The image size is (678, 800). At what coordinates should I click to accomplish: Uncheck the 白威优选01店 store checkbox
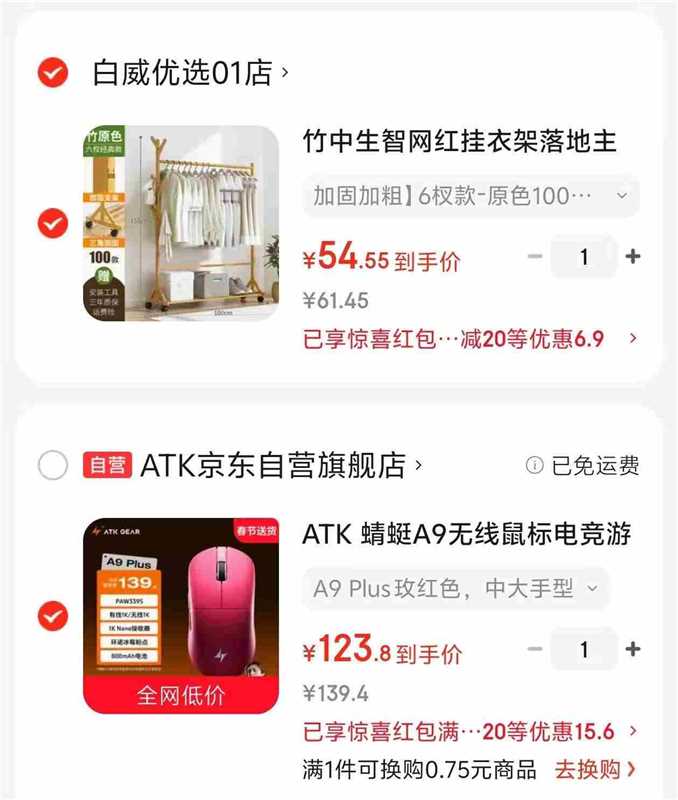pyautogui.click(x=52, y=72)
